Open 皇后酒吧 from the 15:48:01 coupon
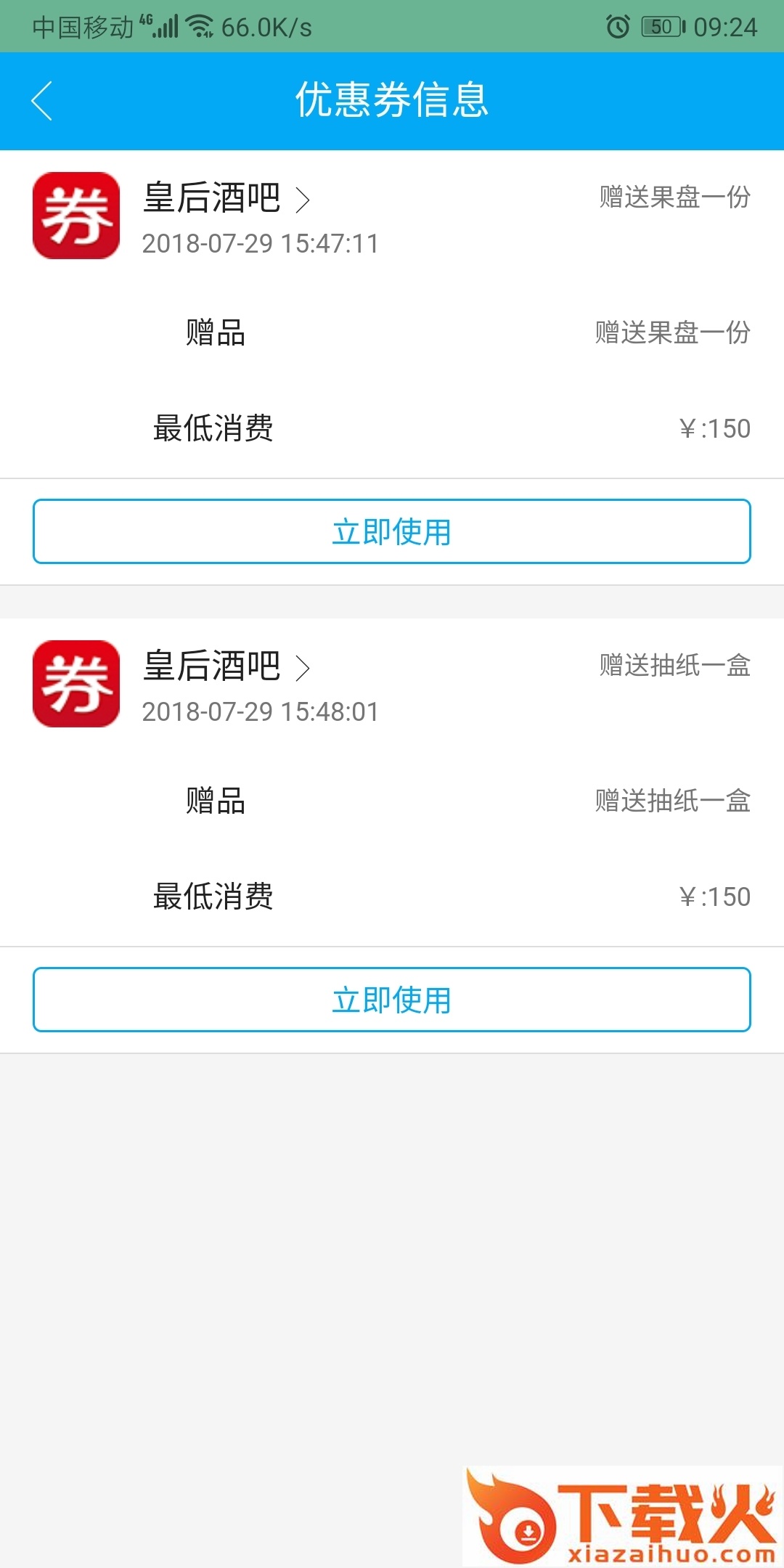 226,666
